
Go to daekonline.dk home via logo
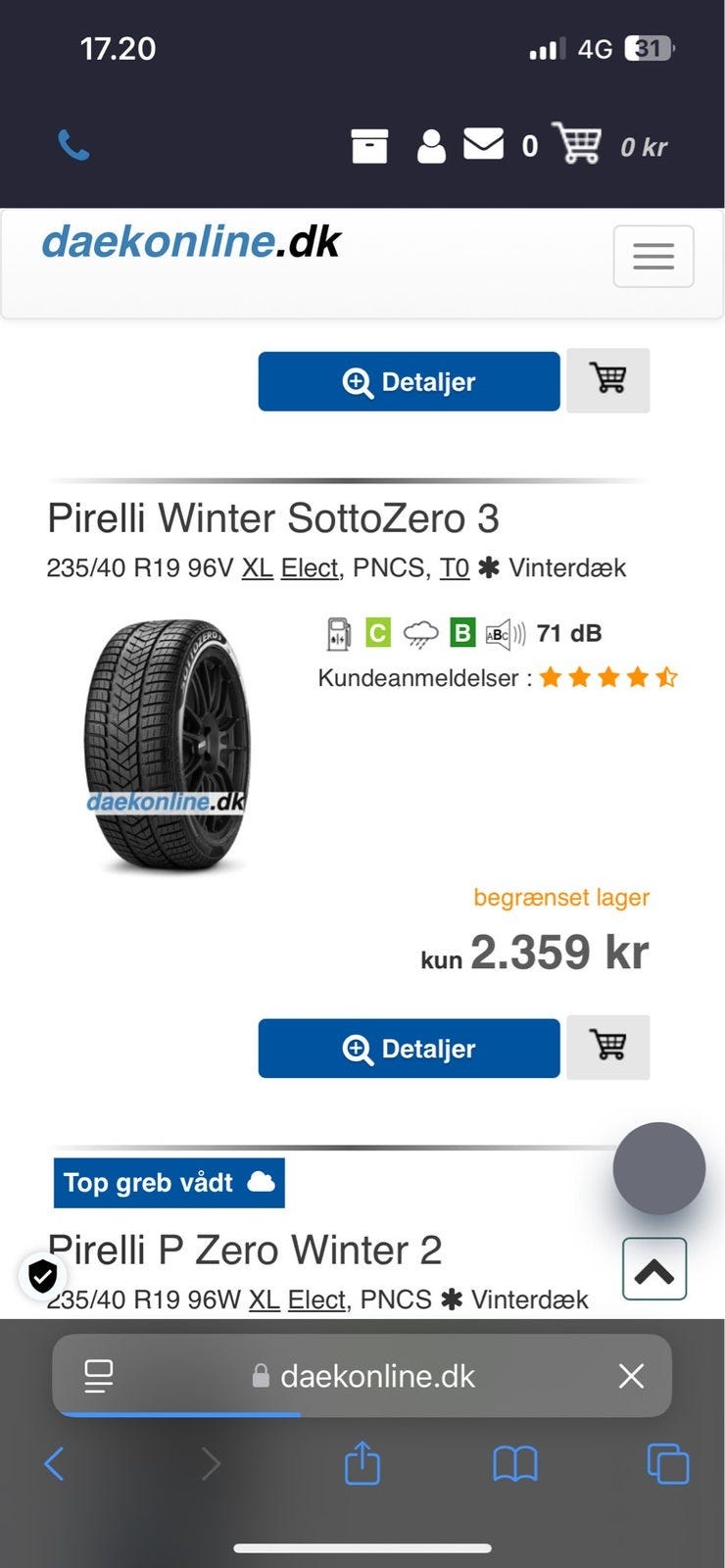190,242
